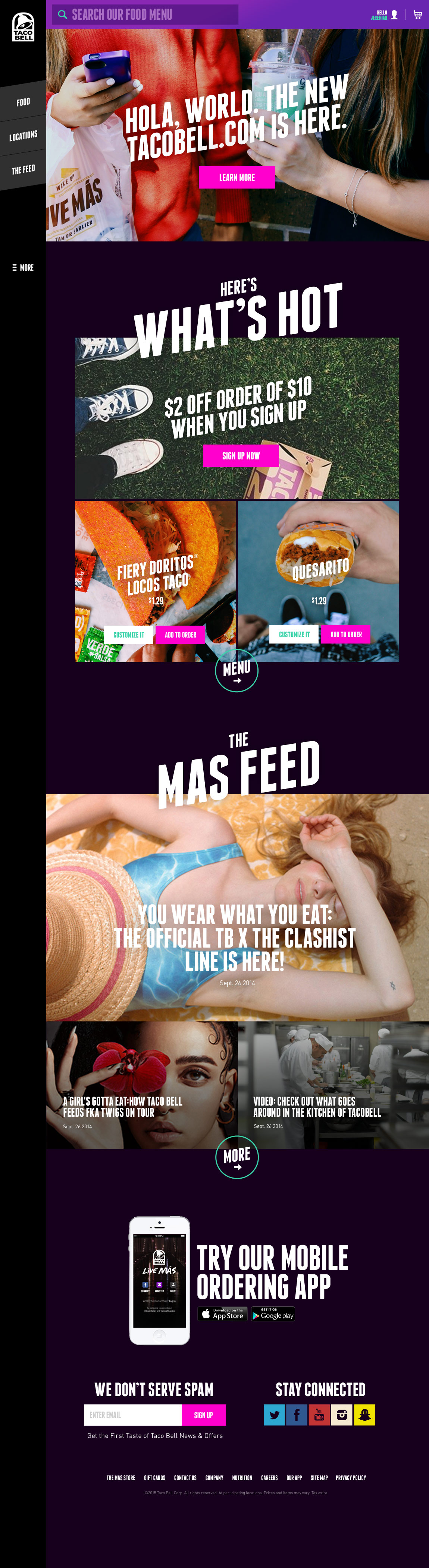Image resolution: width=429 pixels, height=1568 pixels.
Task: Read the FKA Twigs on tour story
Action: click(x=122, y=1107)
